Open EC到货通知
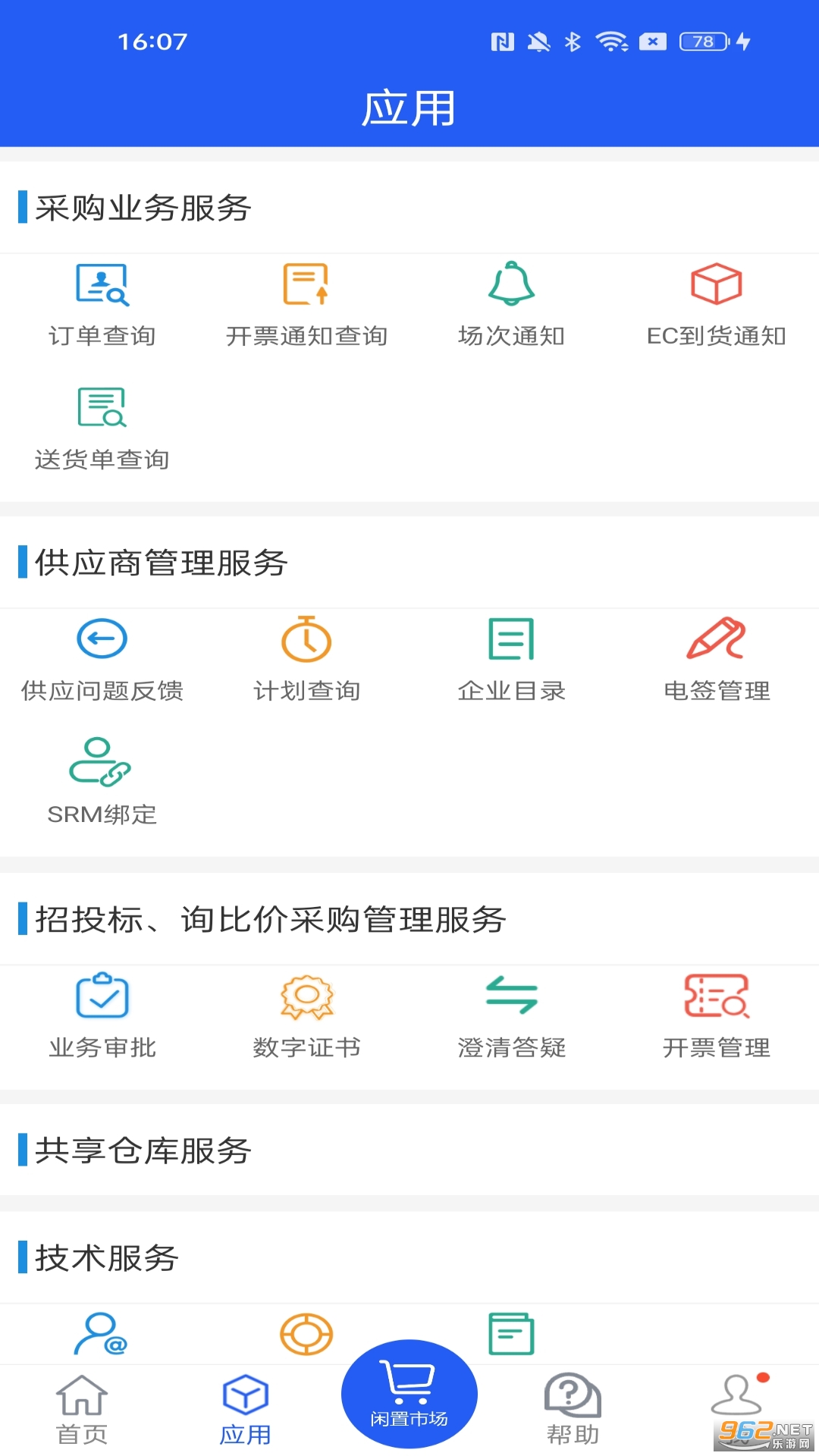 point(716,305)
